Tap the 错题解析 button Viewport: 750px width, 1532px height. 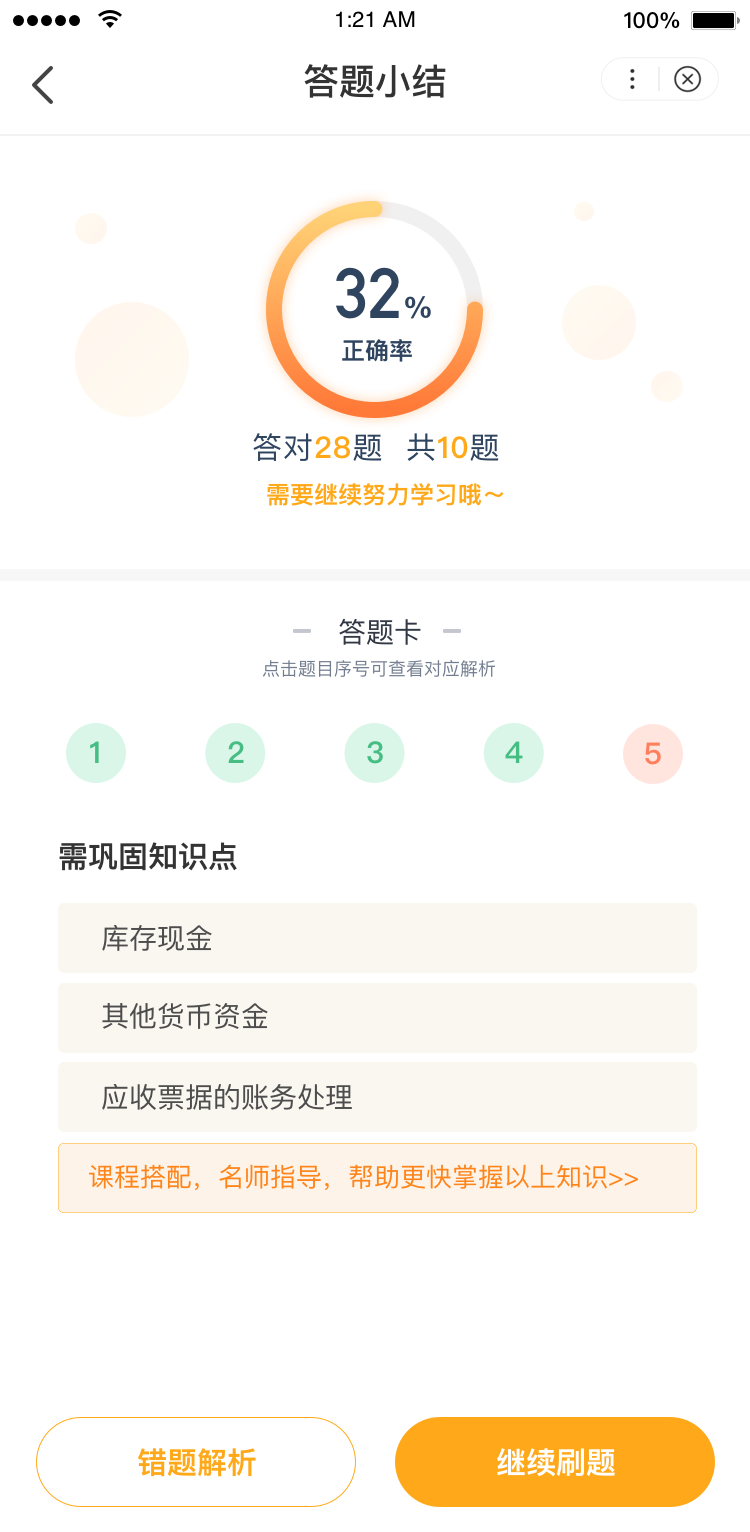(x=196, y=1462)
